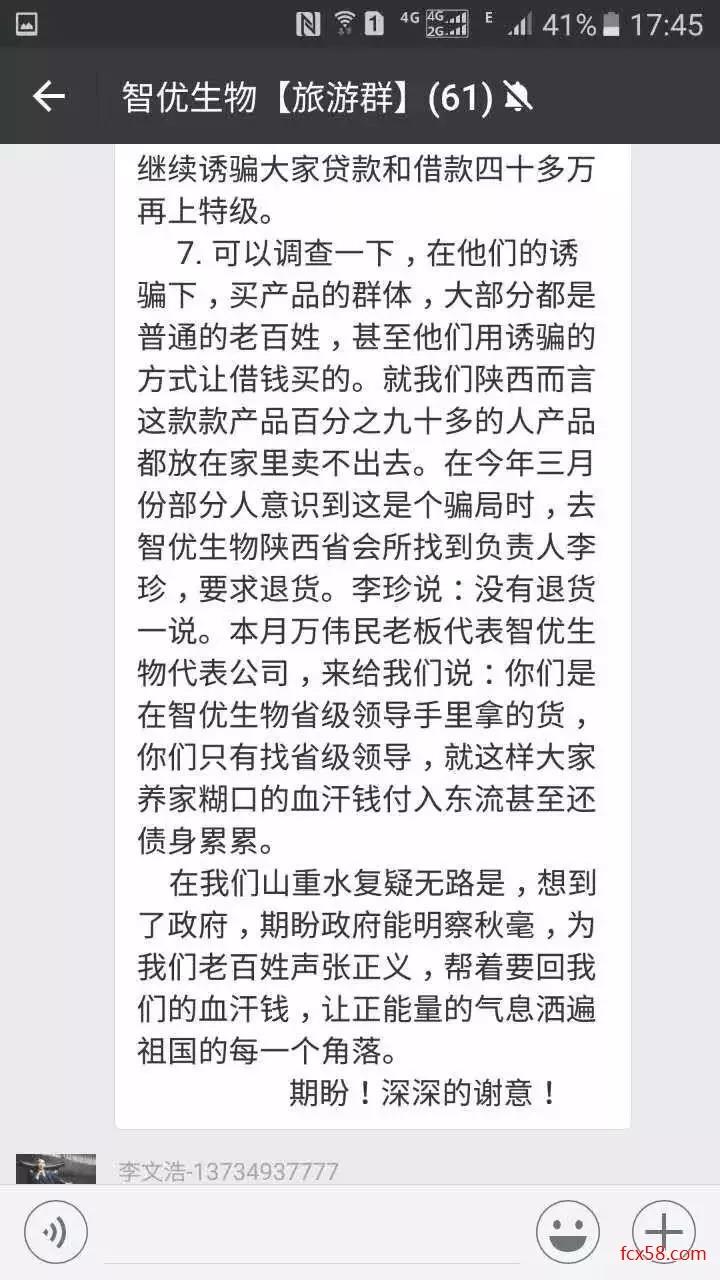The height and width of the screenshot is (1280, 720).
Task: Tap the message text input field
Action: [x=312, y=1232]
